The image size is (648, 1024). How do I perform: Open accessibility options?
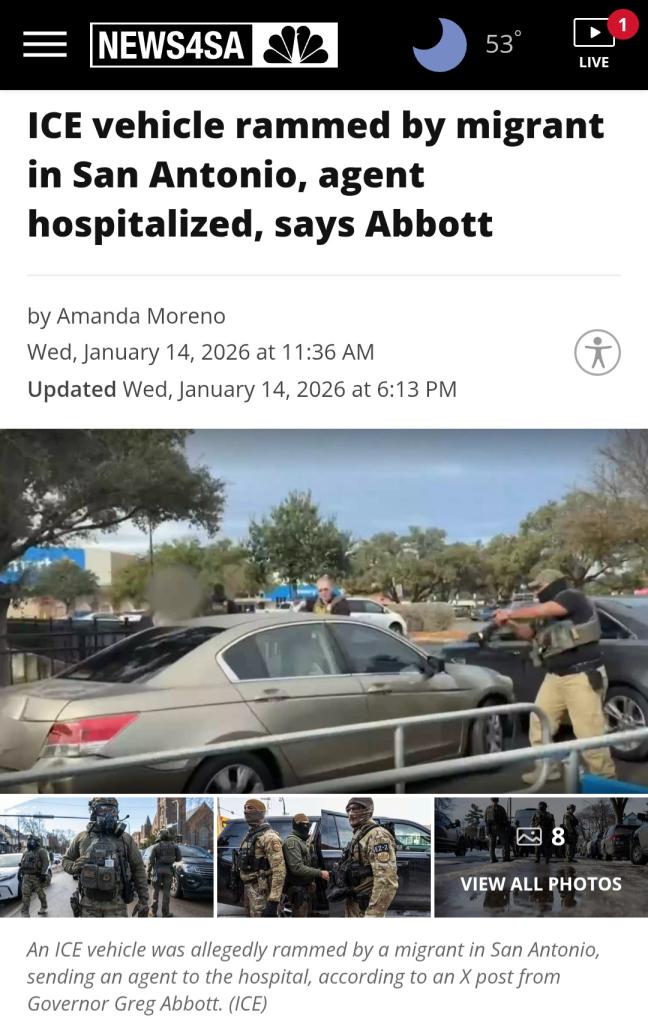click(597, 352)
